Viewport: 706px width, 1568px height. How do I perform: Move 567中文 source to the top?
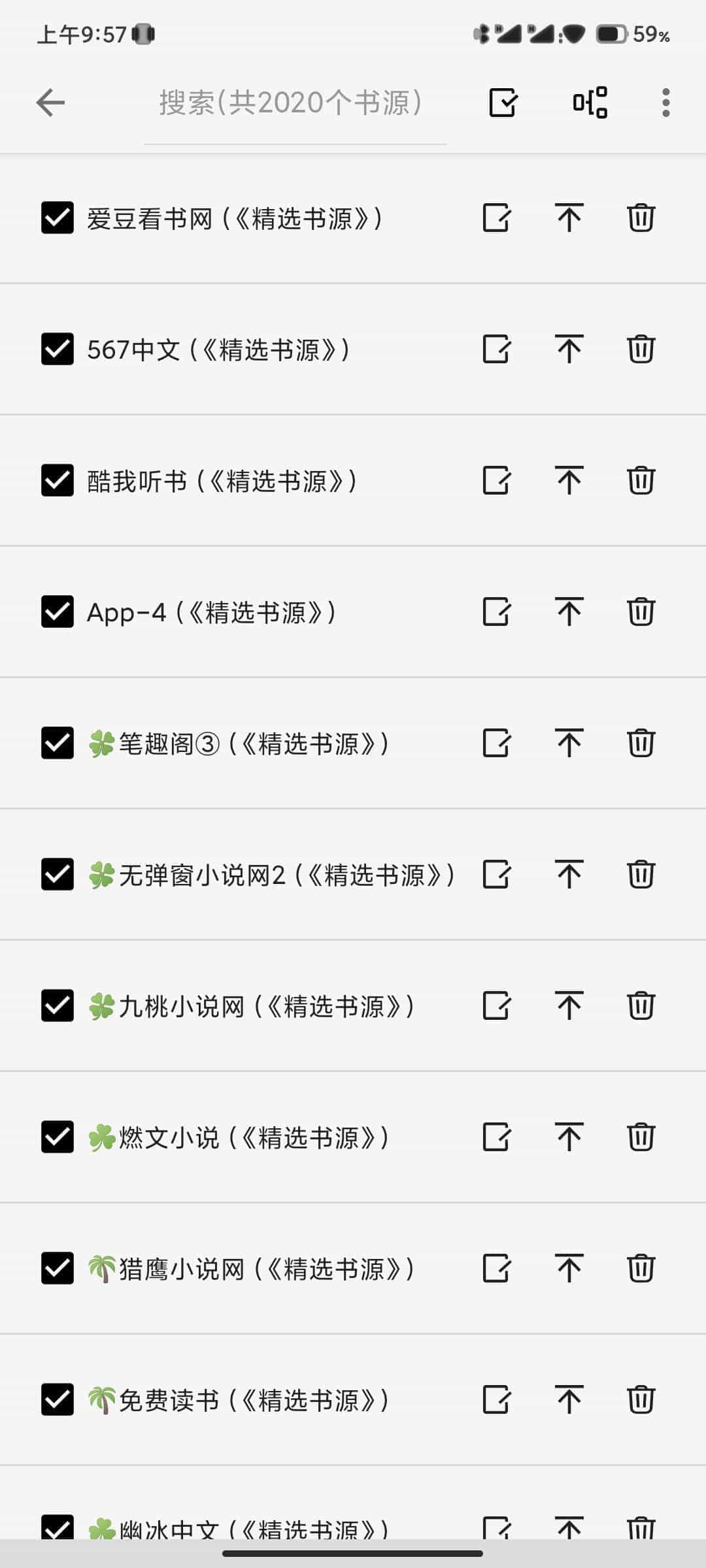click(x=569, y=349)
